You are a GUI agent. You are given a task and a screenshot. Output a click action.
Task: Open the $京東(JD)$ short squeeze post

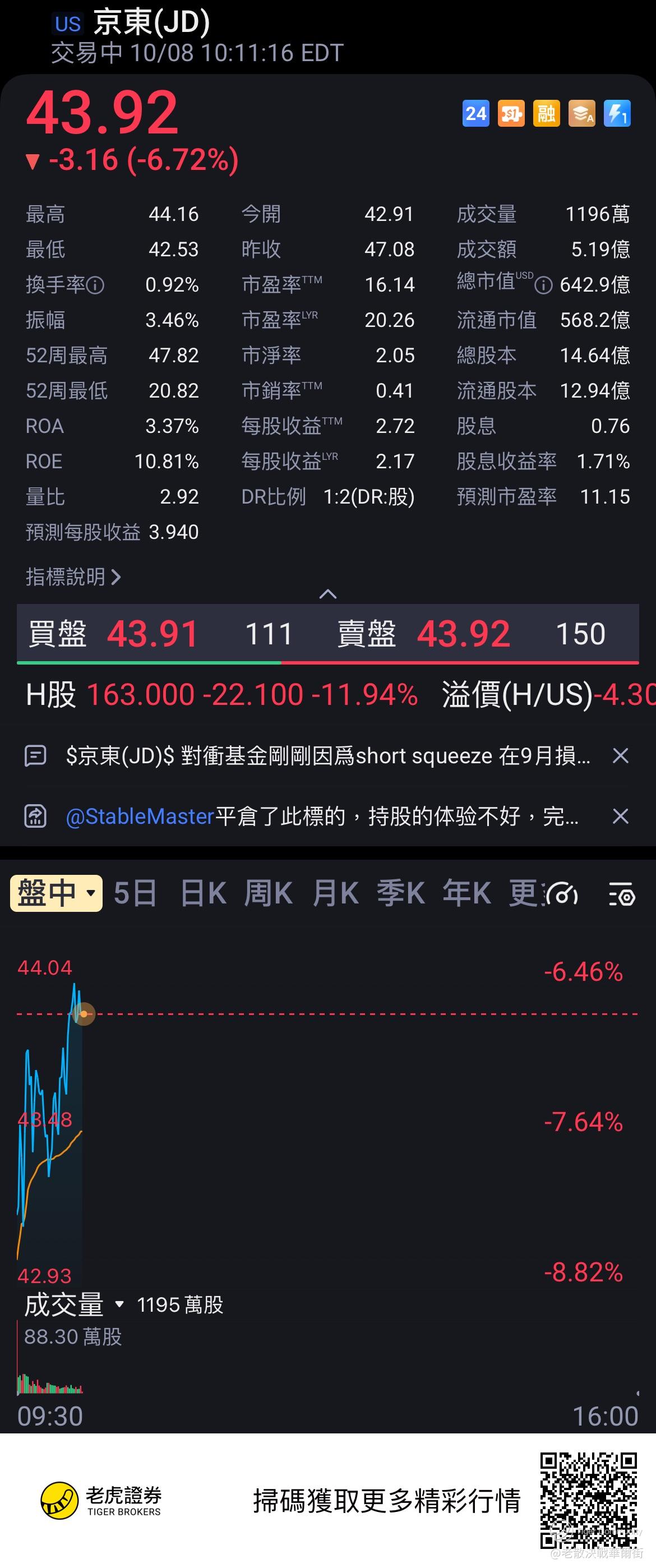tap(327, 756)
